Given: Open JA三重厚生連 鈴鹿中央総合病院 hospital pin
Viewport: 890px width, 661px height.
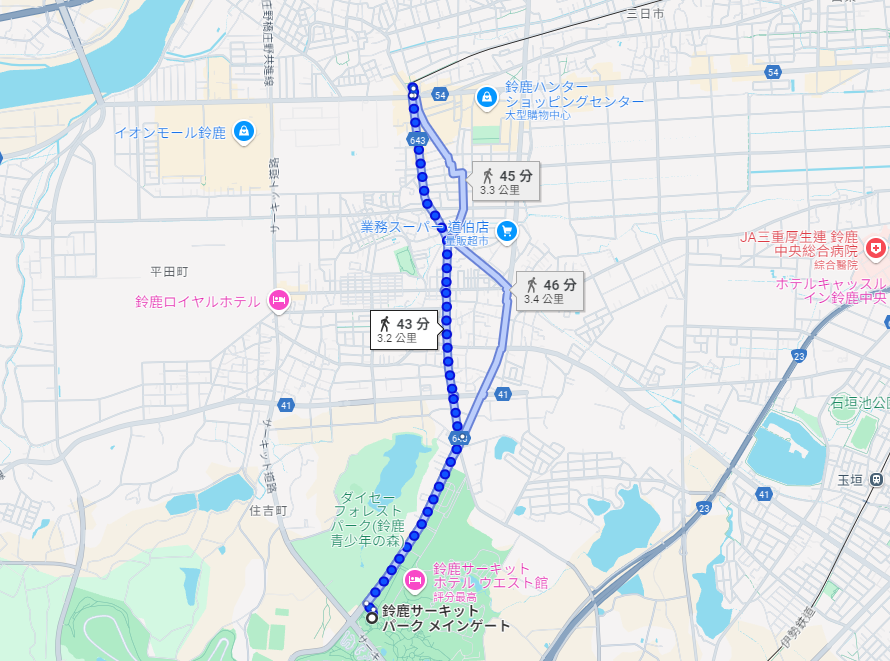Looking at the screenshot, I should 876,246.
